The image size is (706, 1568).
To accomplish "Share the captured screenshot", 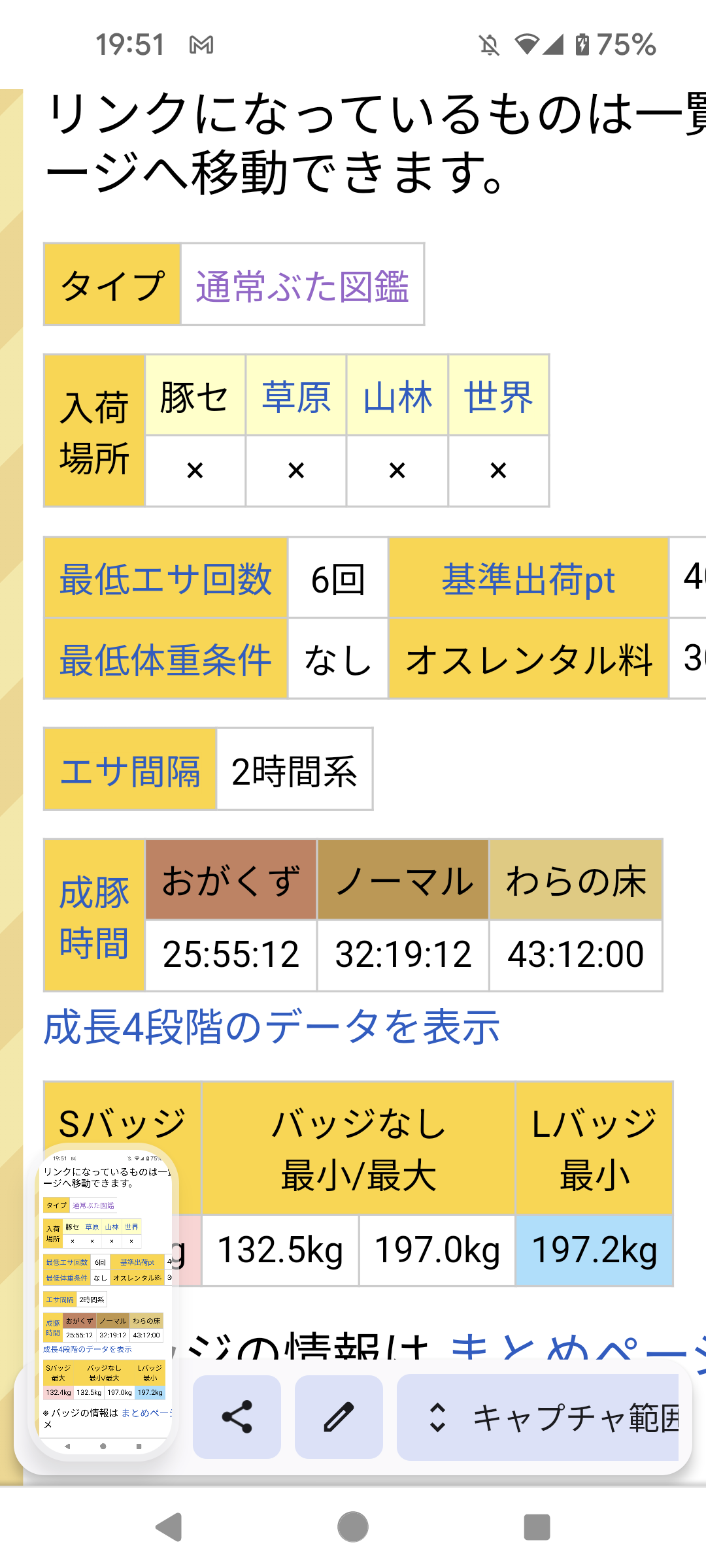I will coord(237,1416).
